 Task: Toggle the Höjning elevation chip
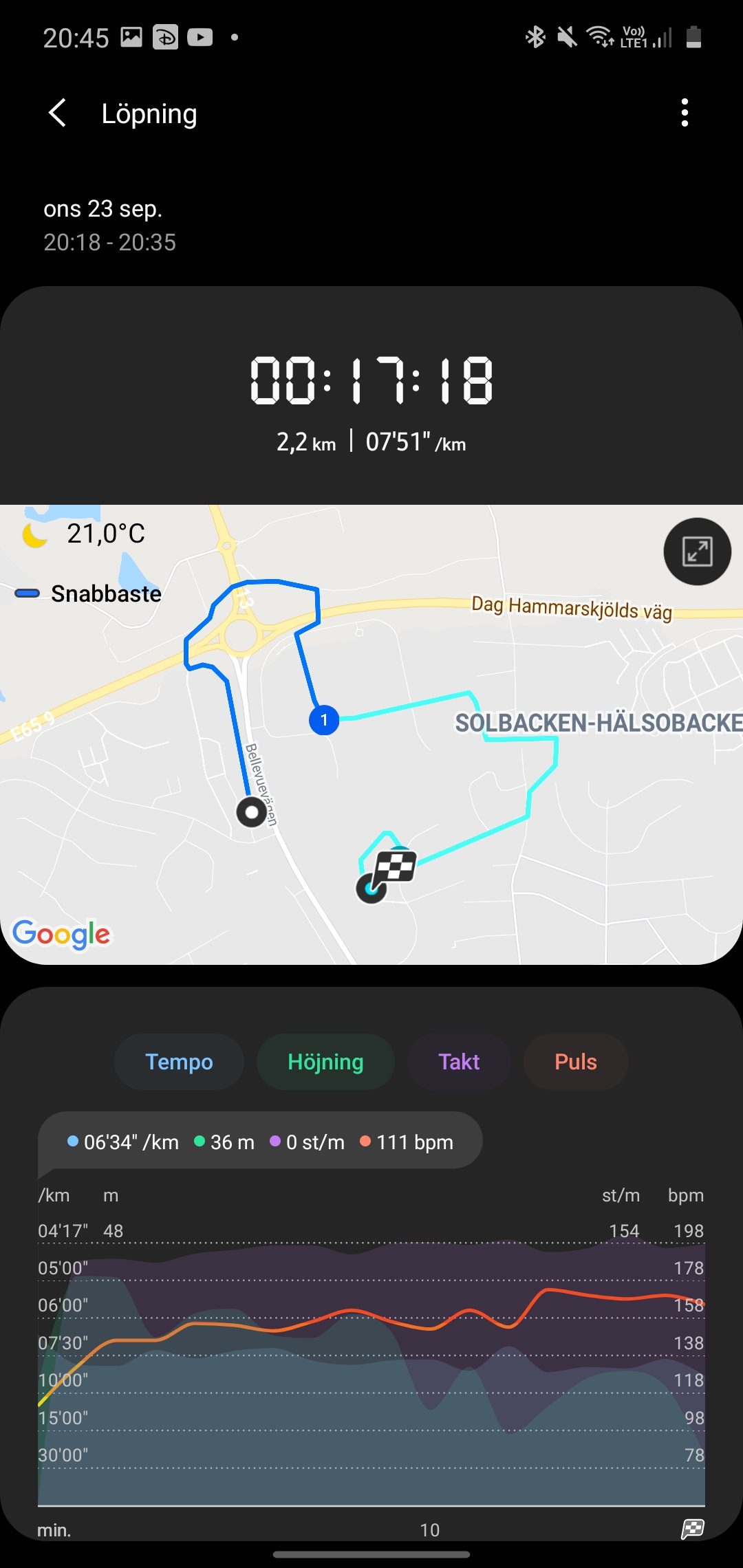coord(325,1062)
